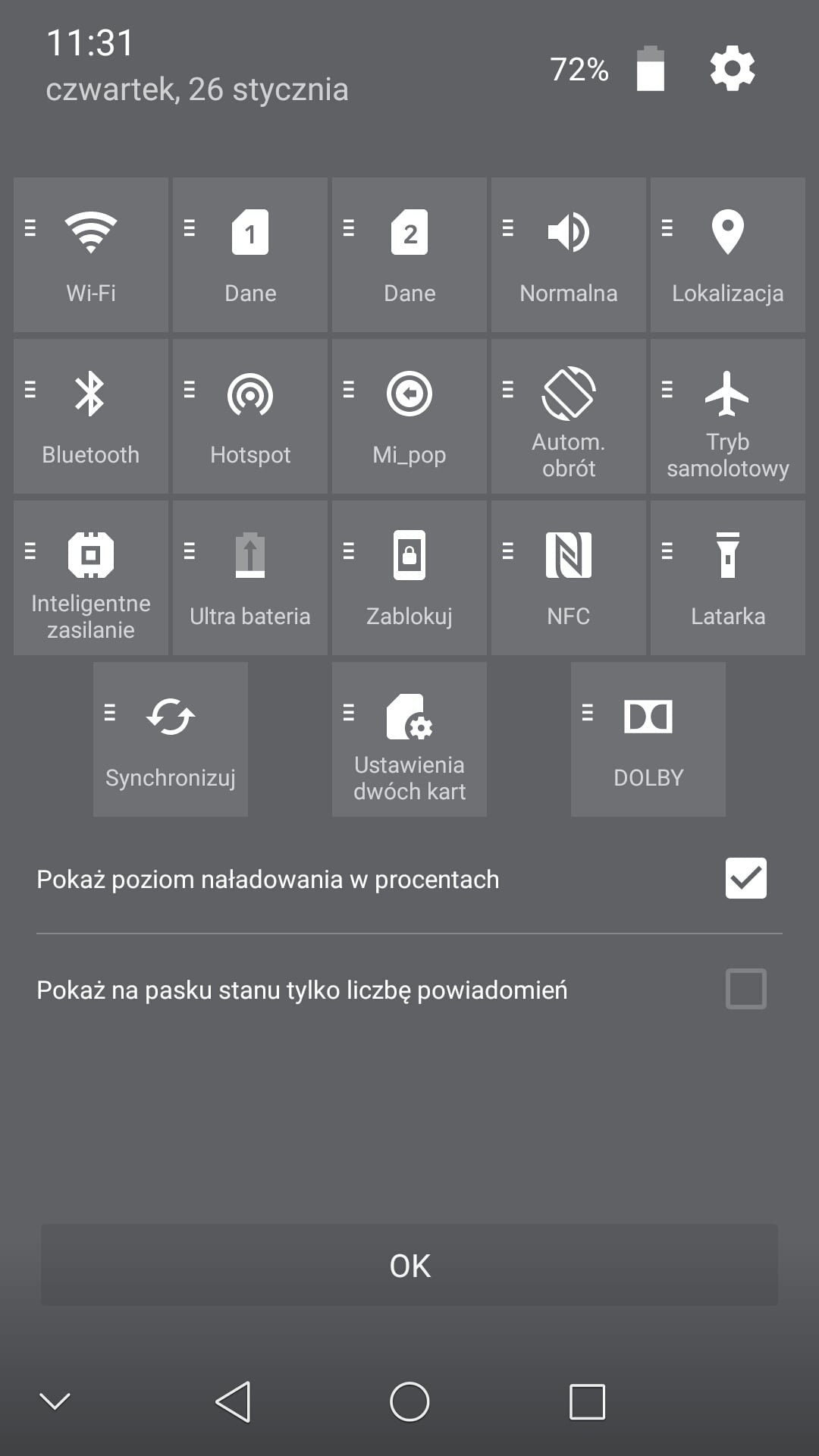Uncheck Pokaż poziom naładowania w procentach
819x1456 pixels.
click(x=746, y=878)
